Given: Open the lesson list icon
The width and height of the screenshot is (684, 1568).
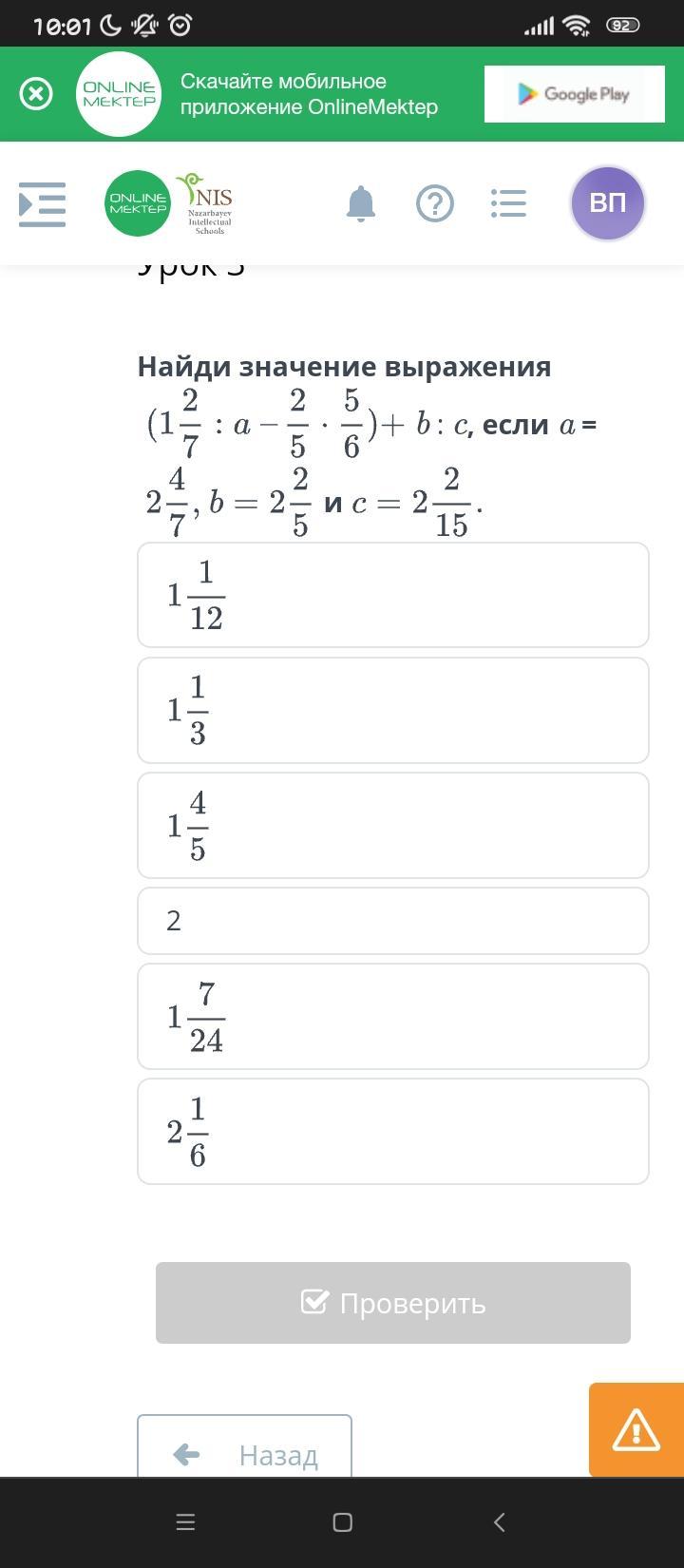Looking at the screenshot, I should click(508, 203).
